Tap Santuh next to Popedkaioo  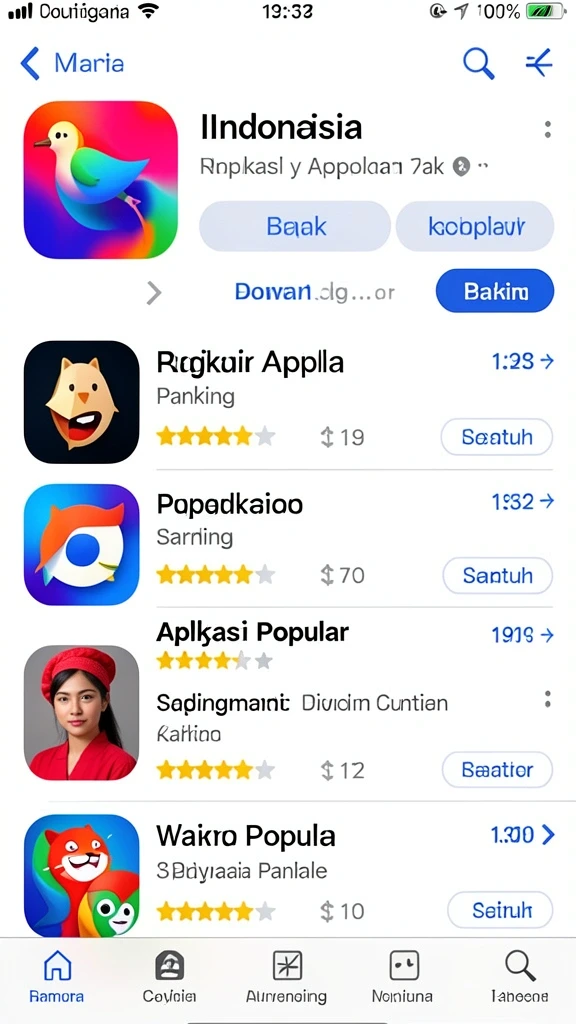498,575
